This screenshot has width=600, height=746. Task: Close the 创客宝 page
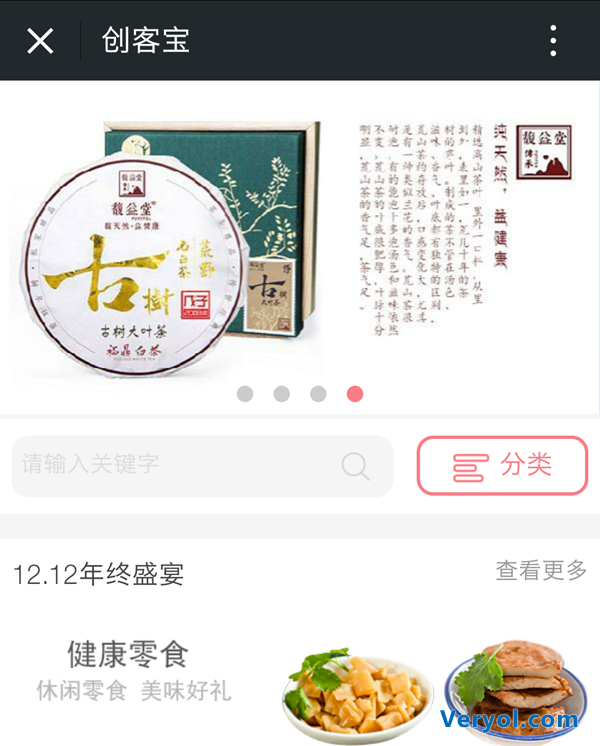pyautogui.click(x=40, y=41)
